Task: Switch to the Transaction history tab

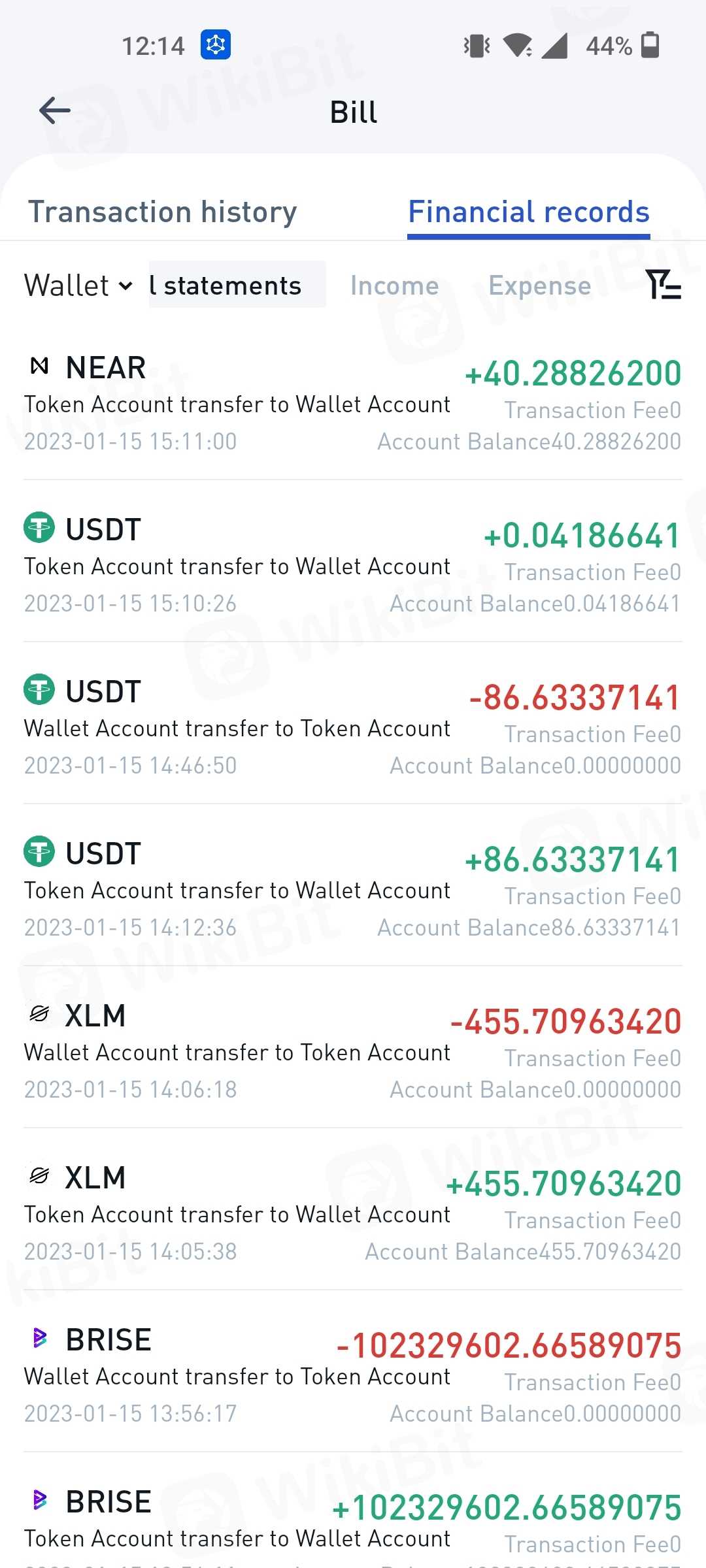Action: (162, 212)
